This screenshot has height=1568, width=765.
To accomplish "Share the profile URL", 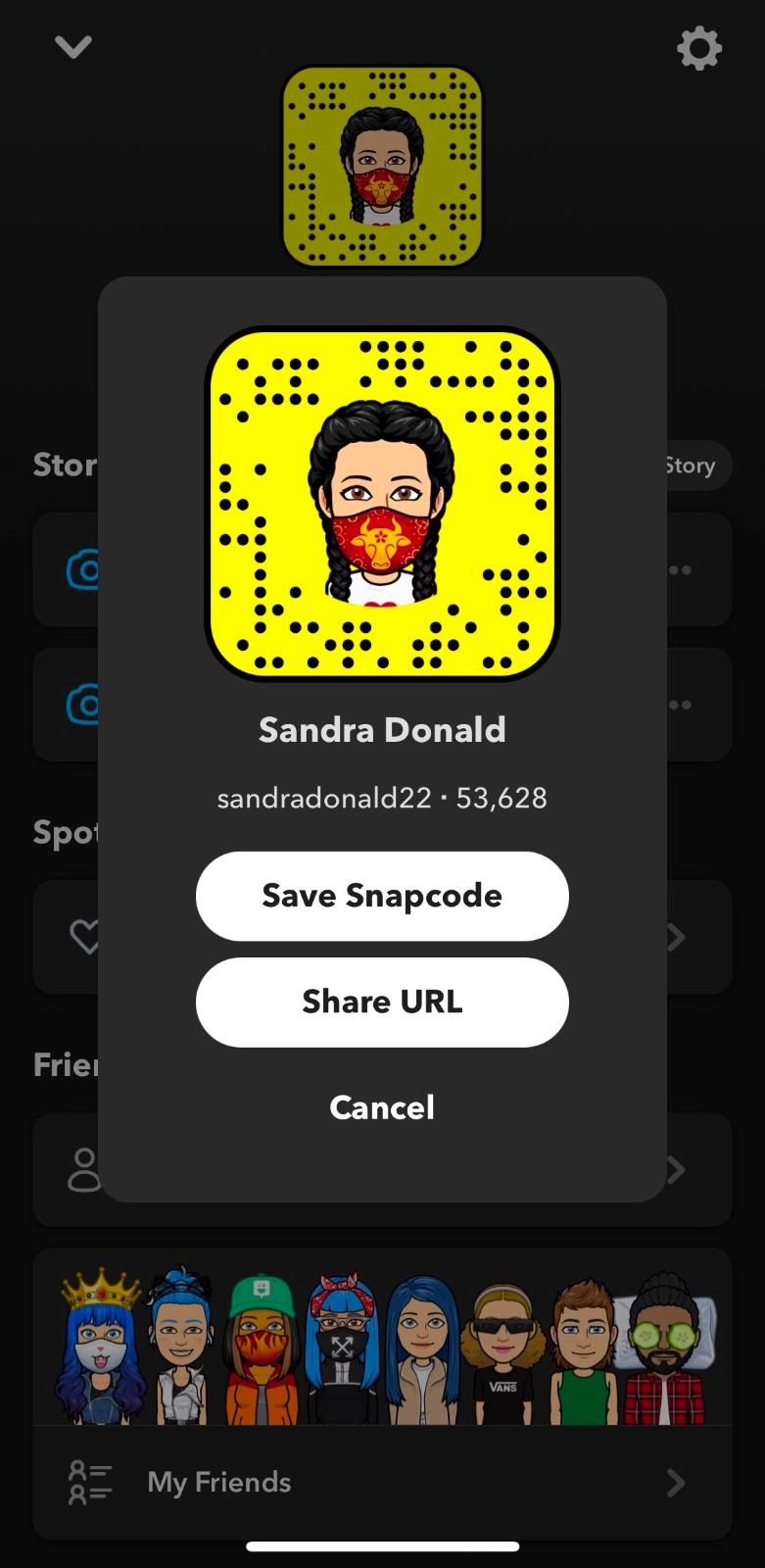I will point(382,1002).
